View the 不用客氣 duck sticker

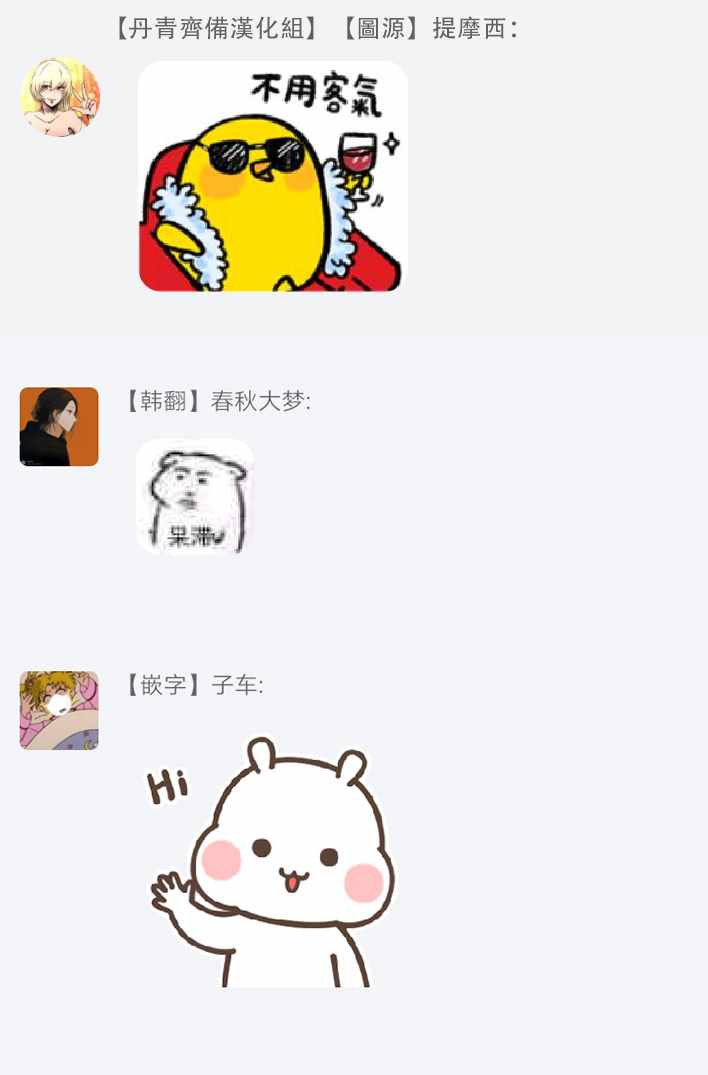(x=273, y=177)
